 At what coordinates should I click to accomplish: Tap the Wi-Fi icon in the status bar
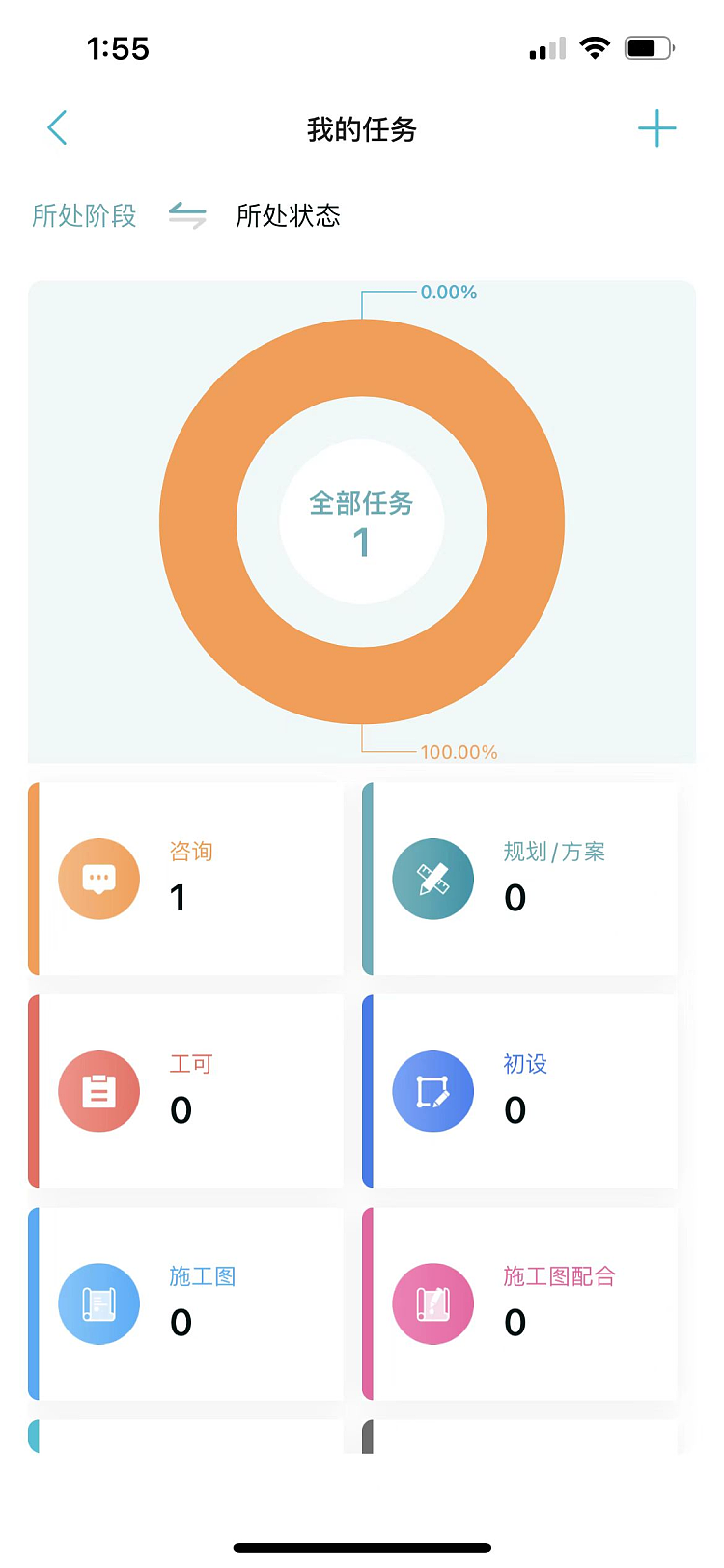click(x=596, y=46)
